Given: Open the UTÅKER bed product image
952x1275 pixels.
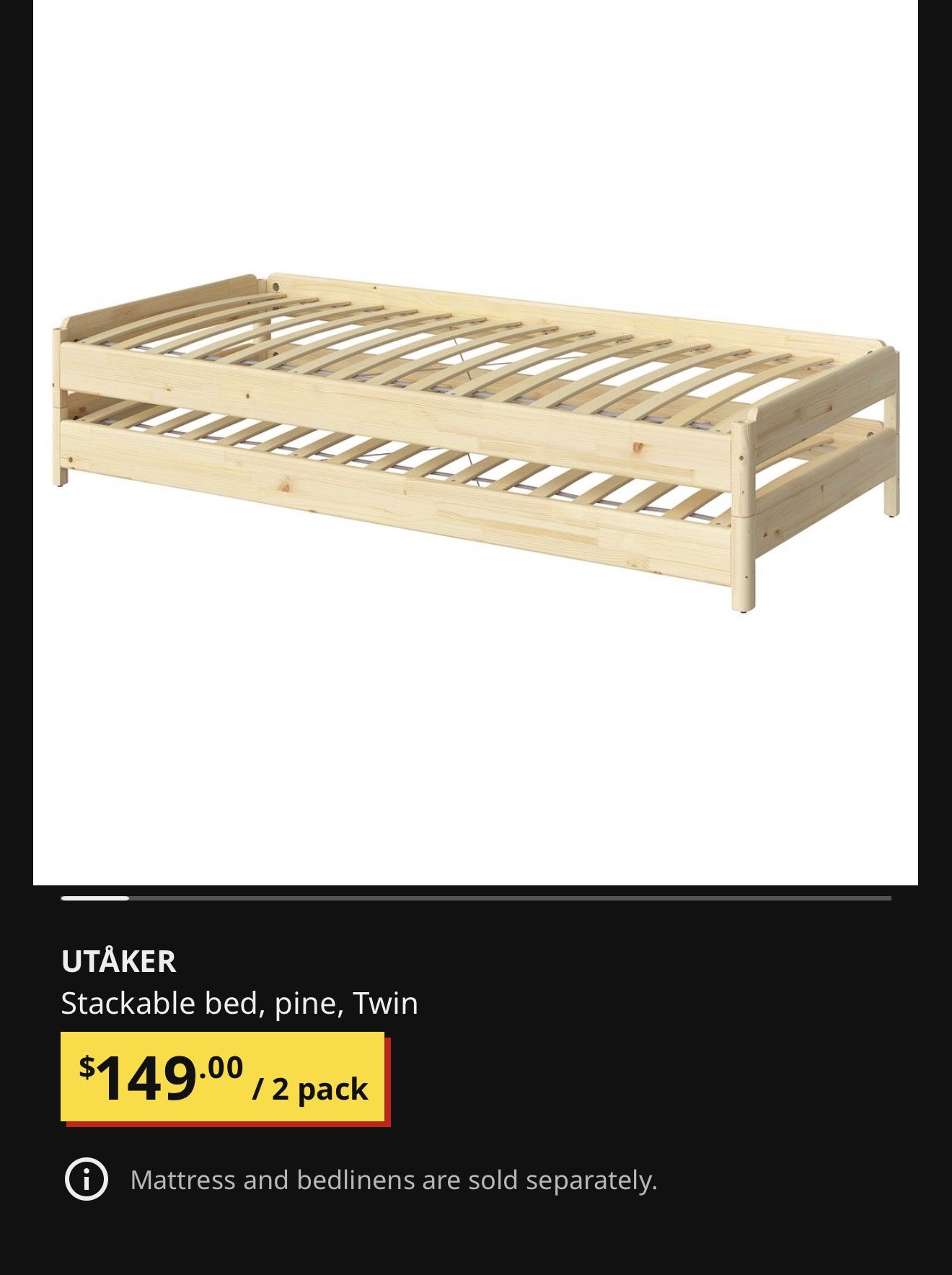Looking at the screenshot, I should click(x=476, y=440).
